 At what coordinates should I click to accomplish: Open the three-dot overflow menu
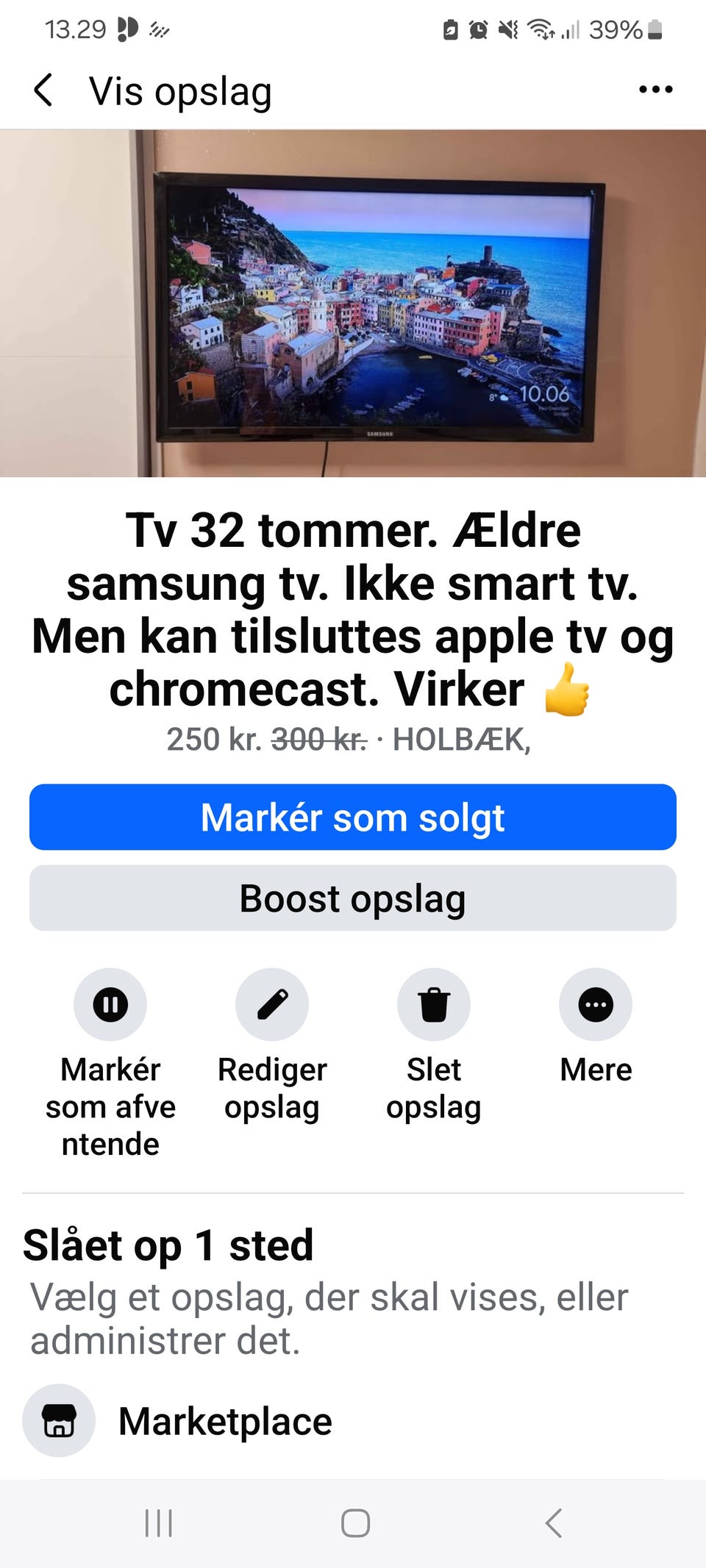point(655,90)
